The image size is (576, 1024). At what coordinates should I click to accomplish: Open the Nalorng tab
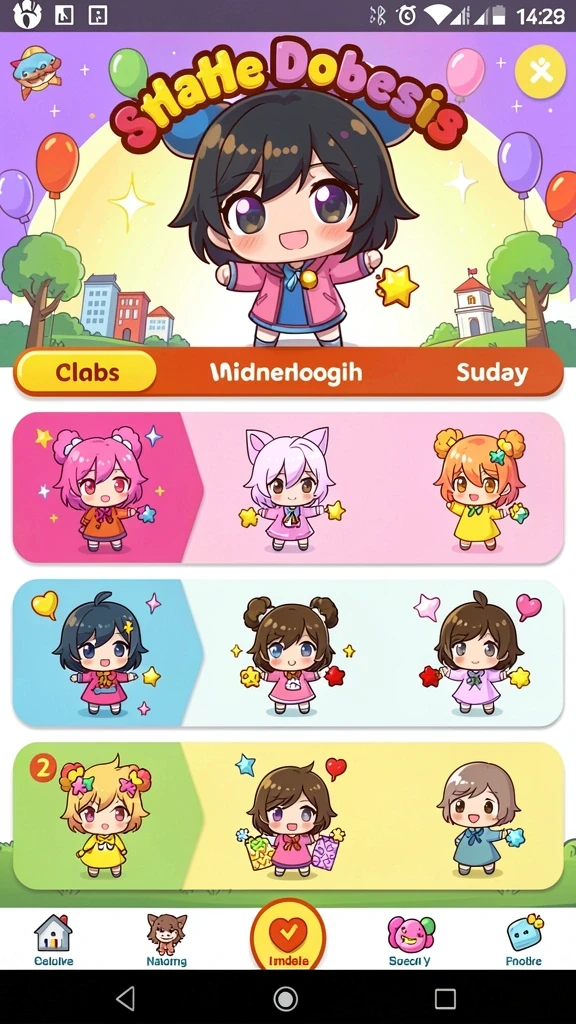(167, 940)
